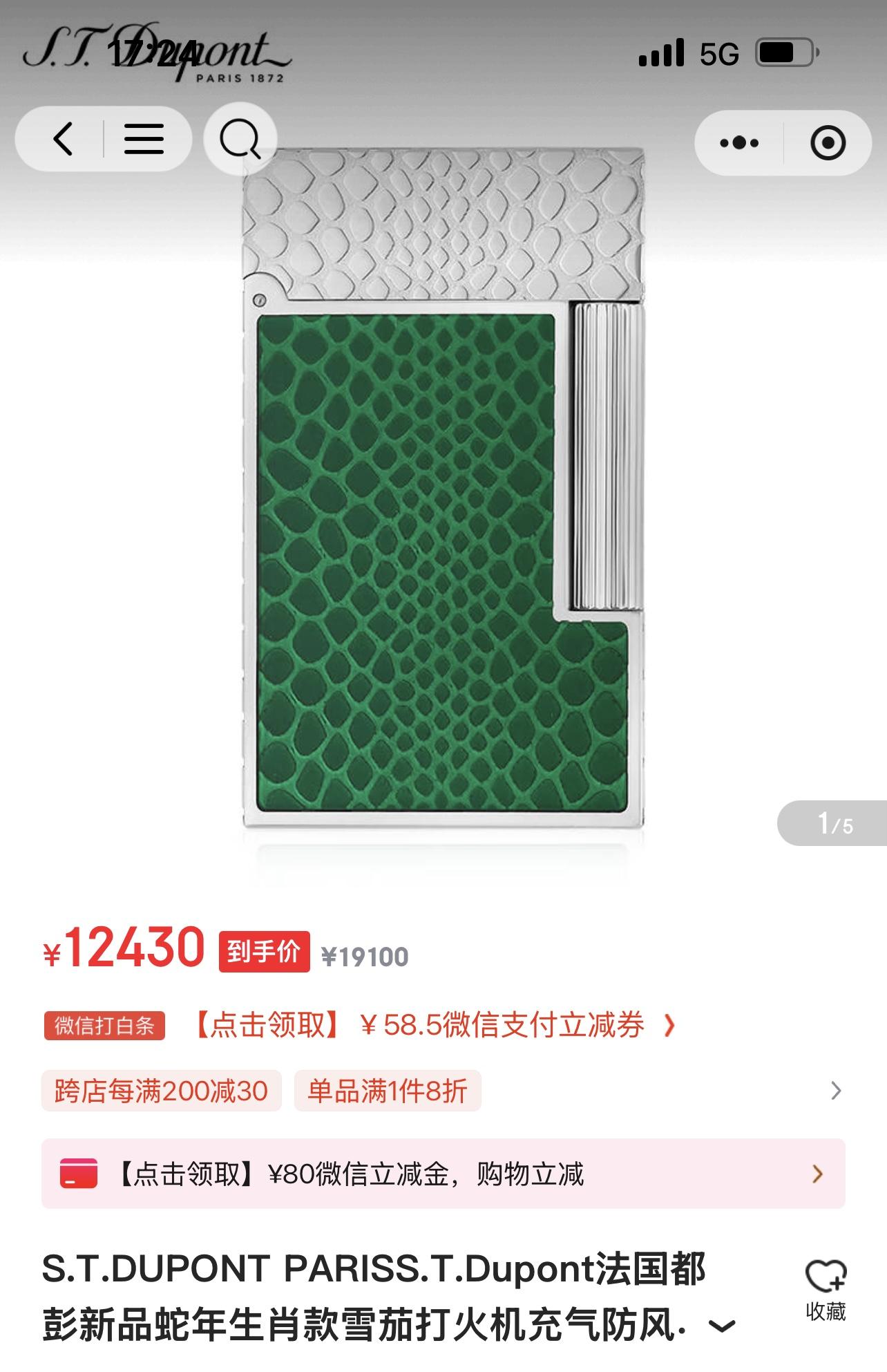This screenshot has height=1372, width=887.
Task: Expand the full product title
Action: [x=723, y=1327]
